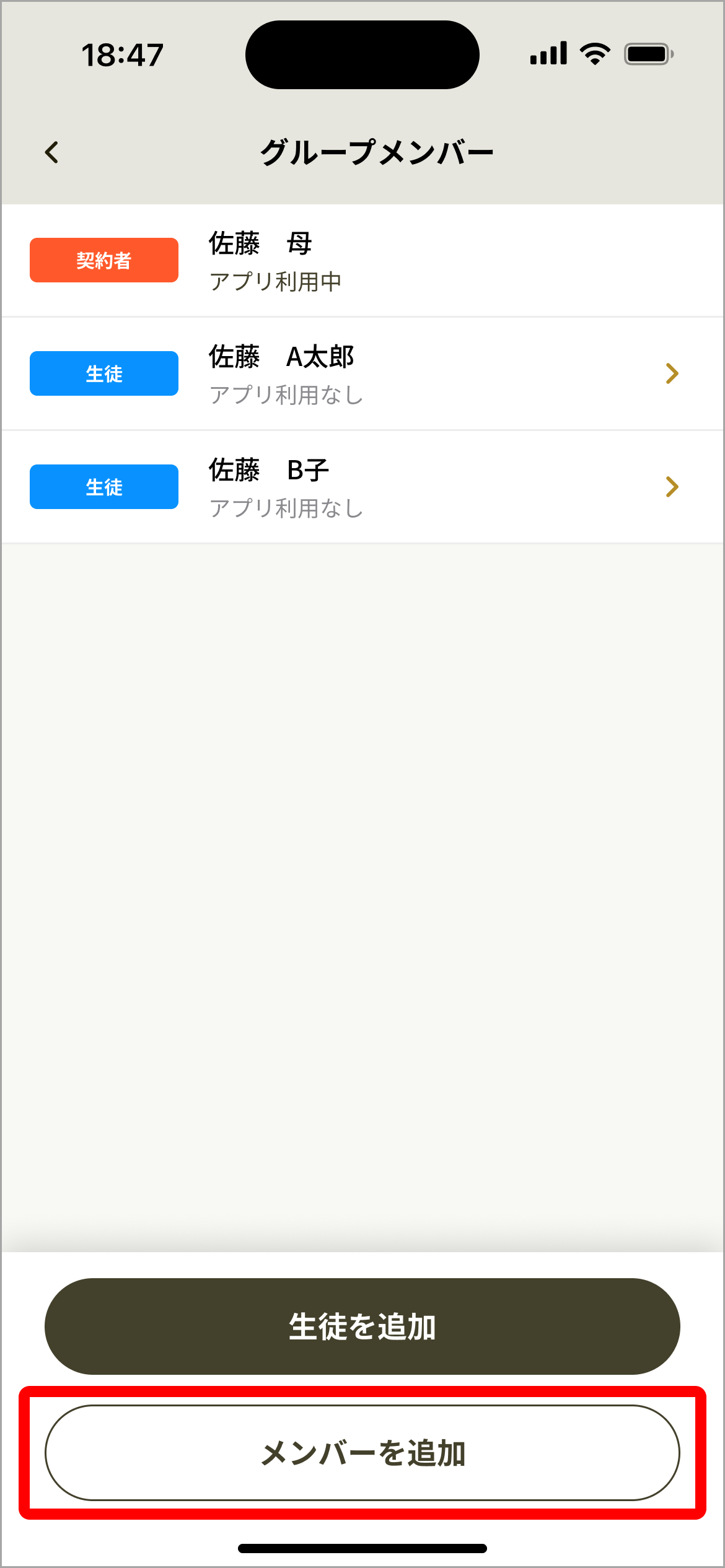Tap the clock showing 18:47
The image size is (725, 1568).
click(x=123, y=54)
